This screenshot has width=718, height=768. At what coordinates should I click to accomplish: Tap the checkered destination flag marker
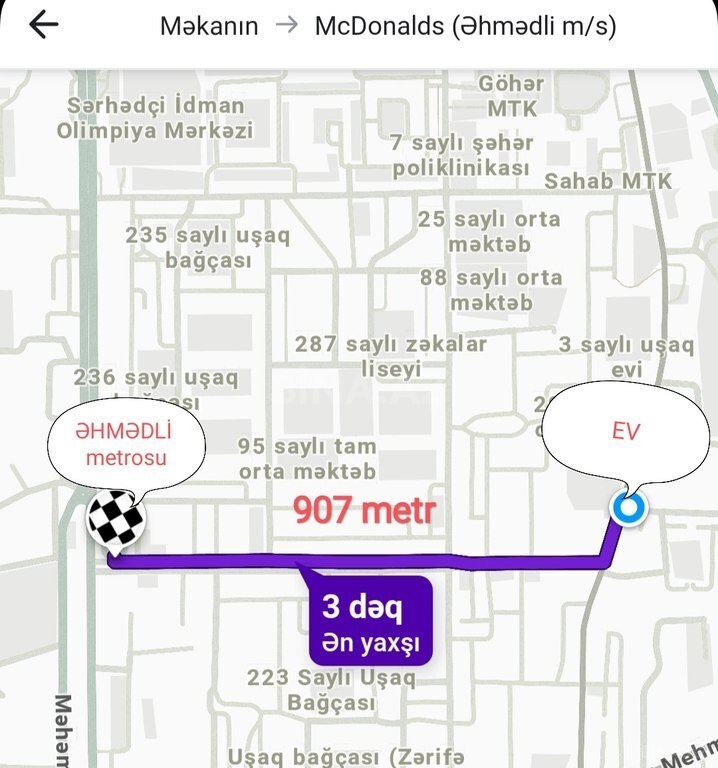click(x=114, y=520)
